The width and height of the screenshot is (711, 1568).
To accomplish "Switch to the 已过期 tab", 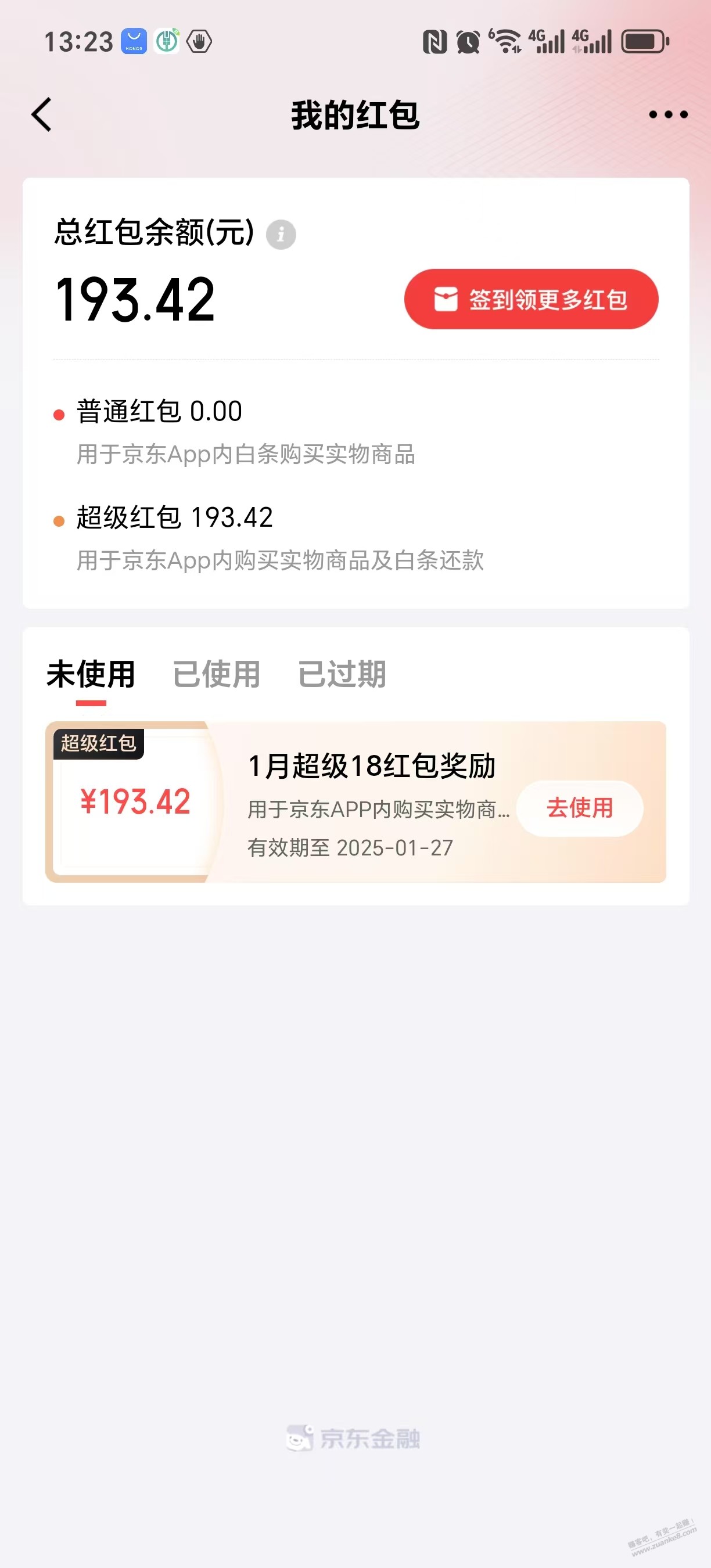I will [x=342, y=674].
